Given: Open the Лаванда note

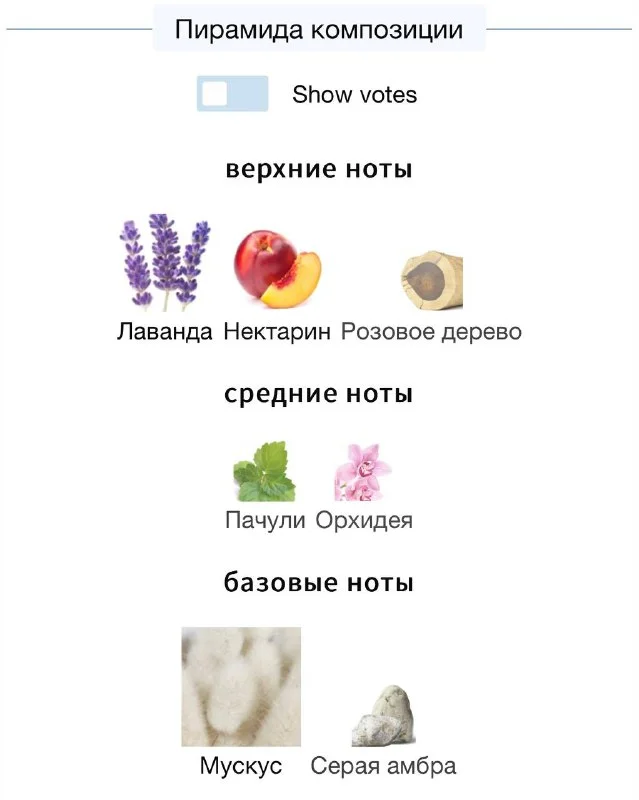Looking at the screenshot, I should (165, 263).
